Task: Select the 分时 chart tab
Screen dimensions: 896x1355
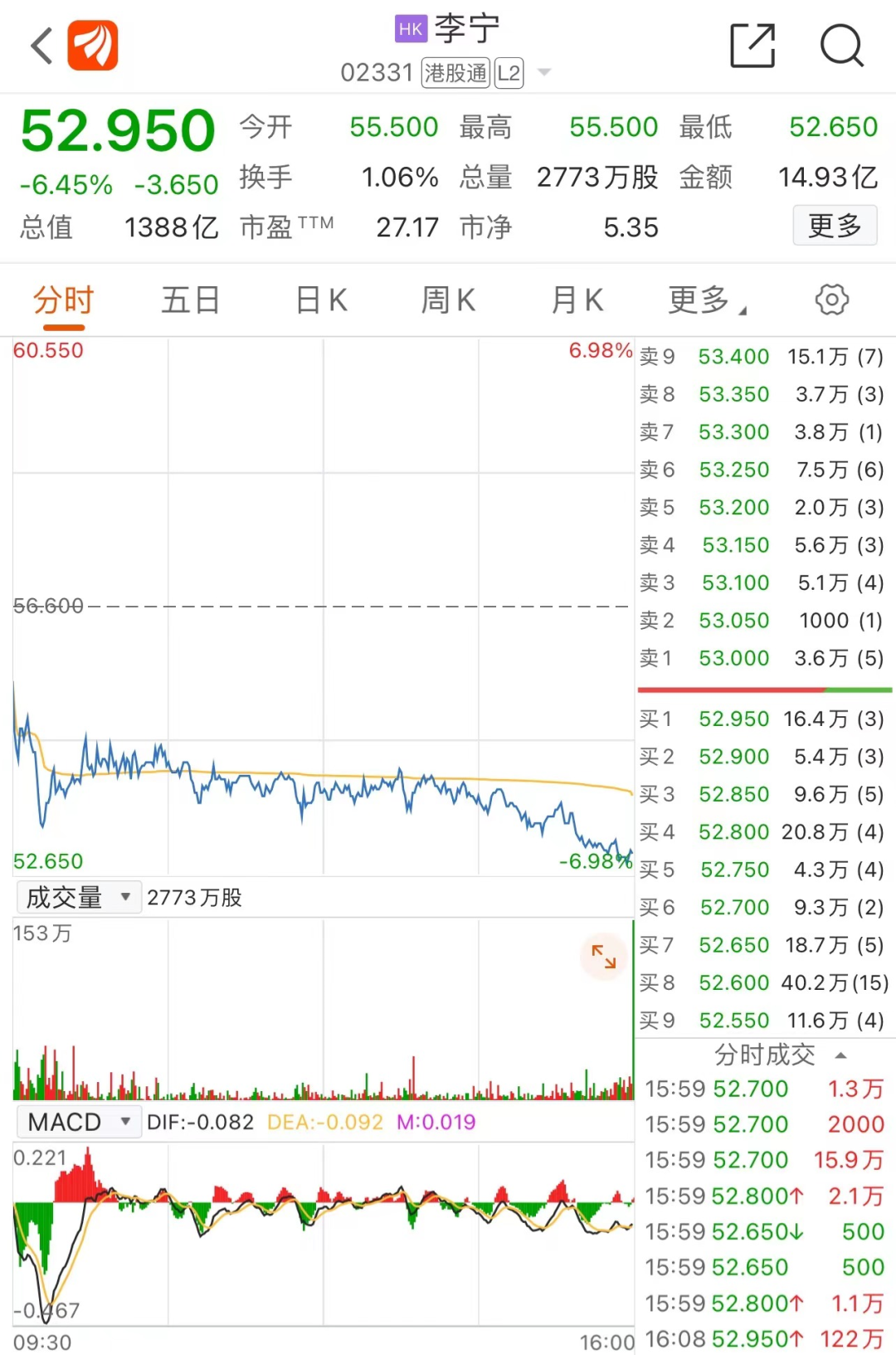Action: 63,300
